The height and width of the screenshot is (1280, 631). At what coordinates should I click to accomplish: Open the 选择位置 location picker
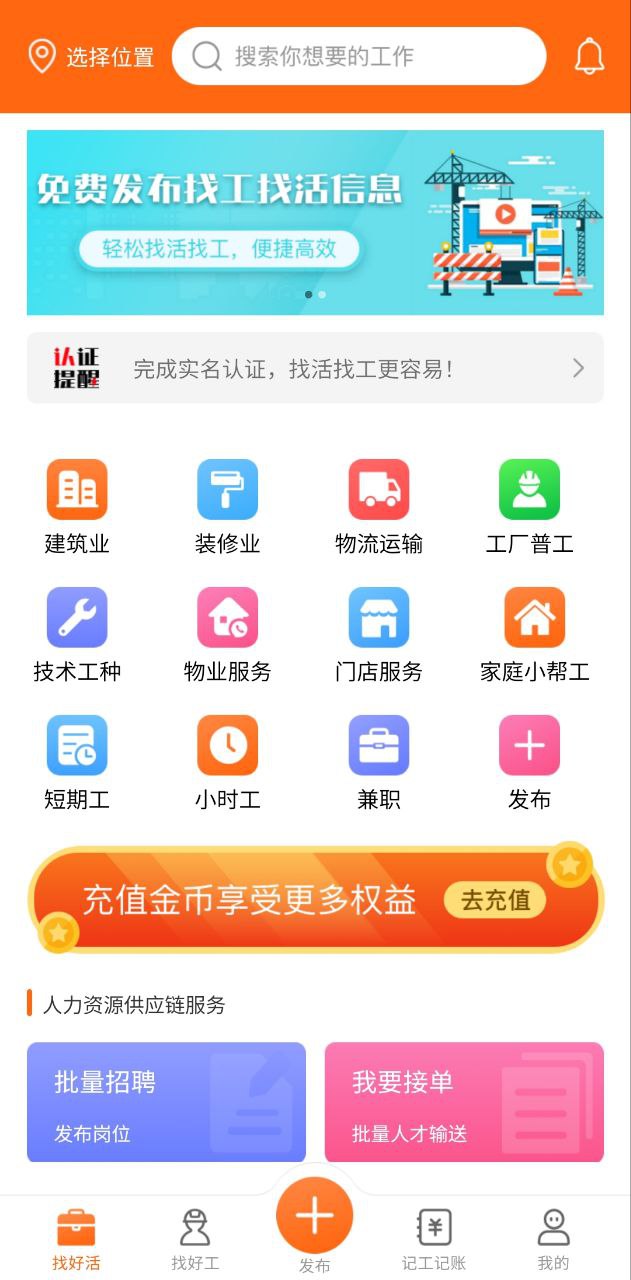click(90, 57)
